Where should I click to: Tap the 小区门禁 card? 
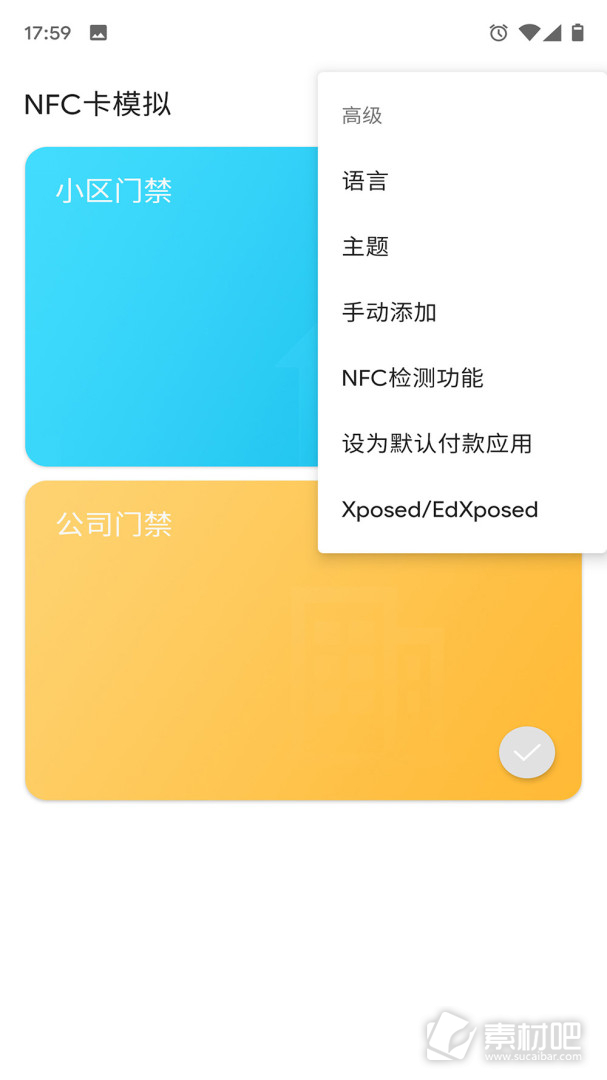[170, 306]
